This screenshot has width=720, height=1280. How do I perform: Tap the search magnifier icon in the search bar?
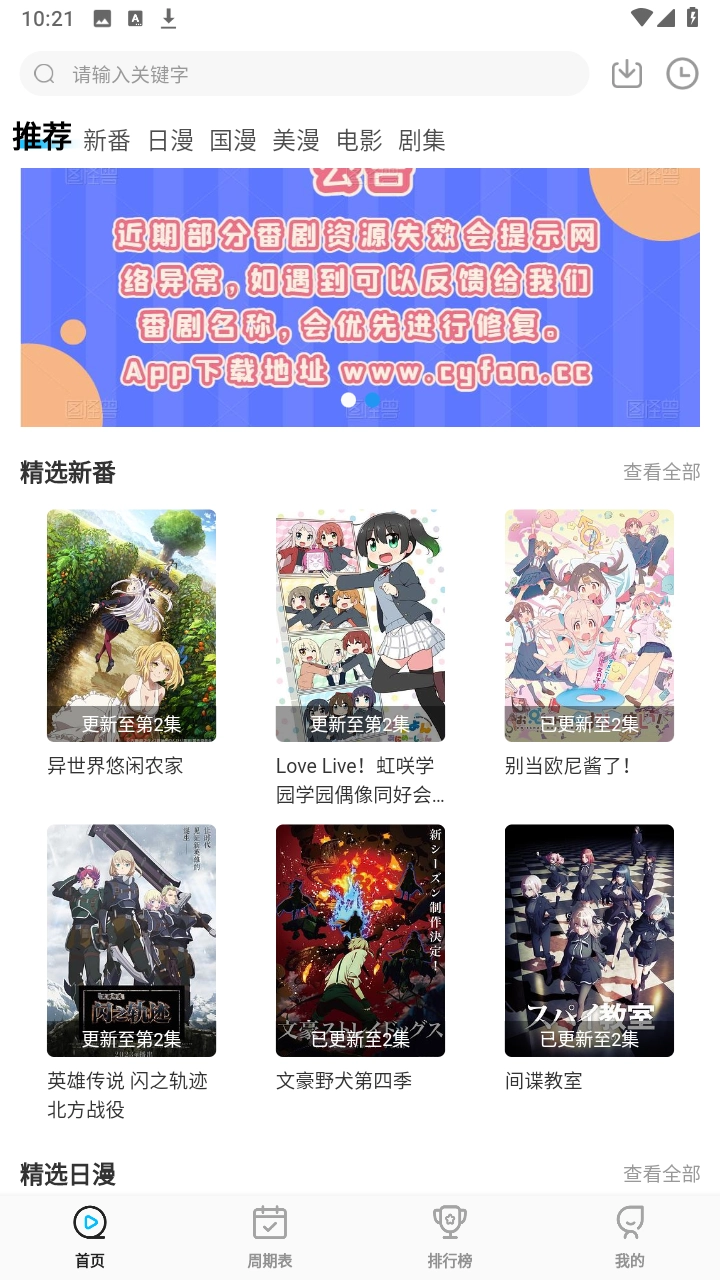pyautogui.click(x=44, y=73)
